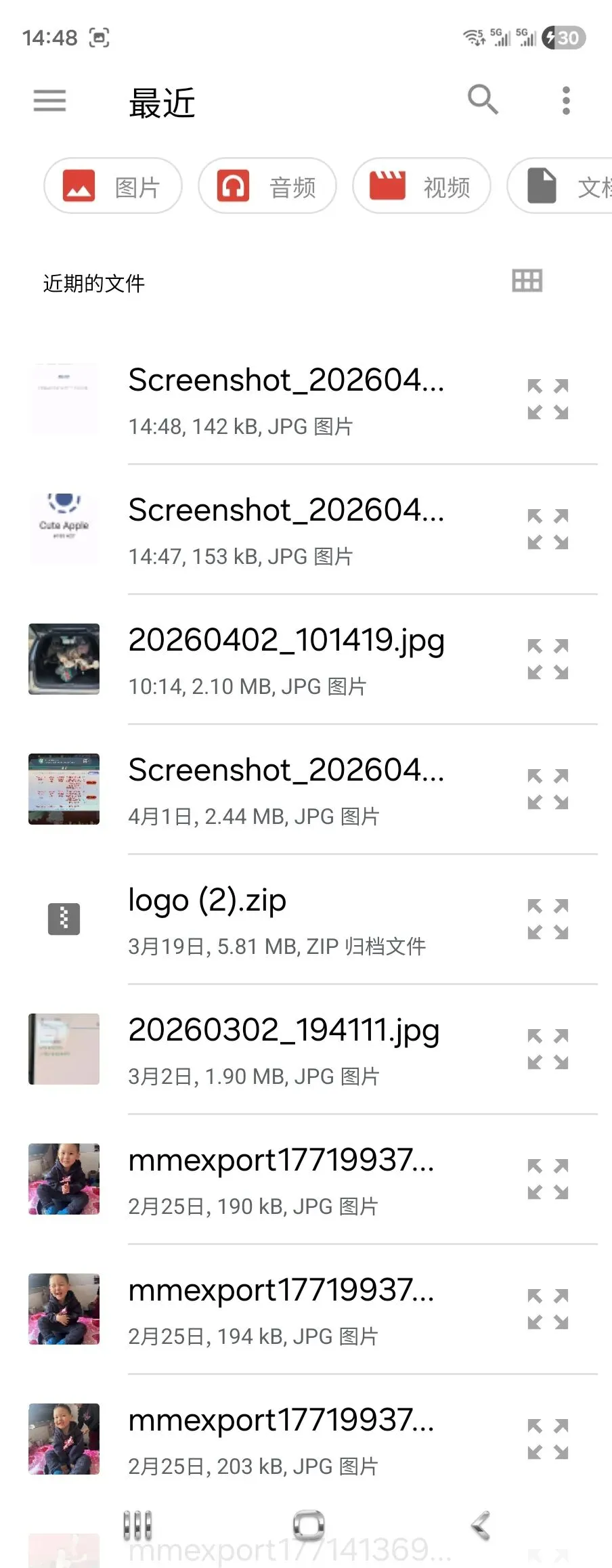612x1568 pixels.
Task: Go to the home screen
Action: [x=309, y=1525]
